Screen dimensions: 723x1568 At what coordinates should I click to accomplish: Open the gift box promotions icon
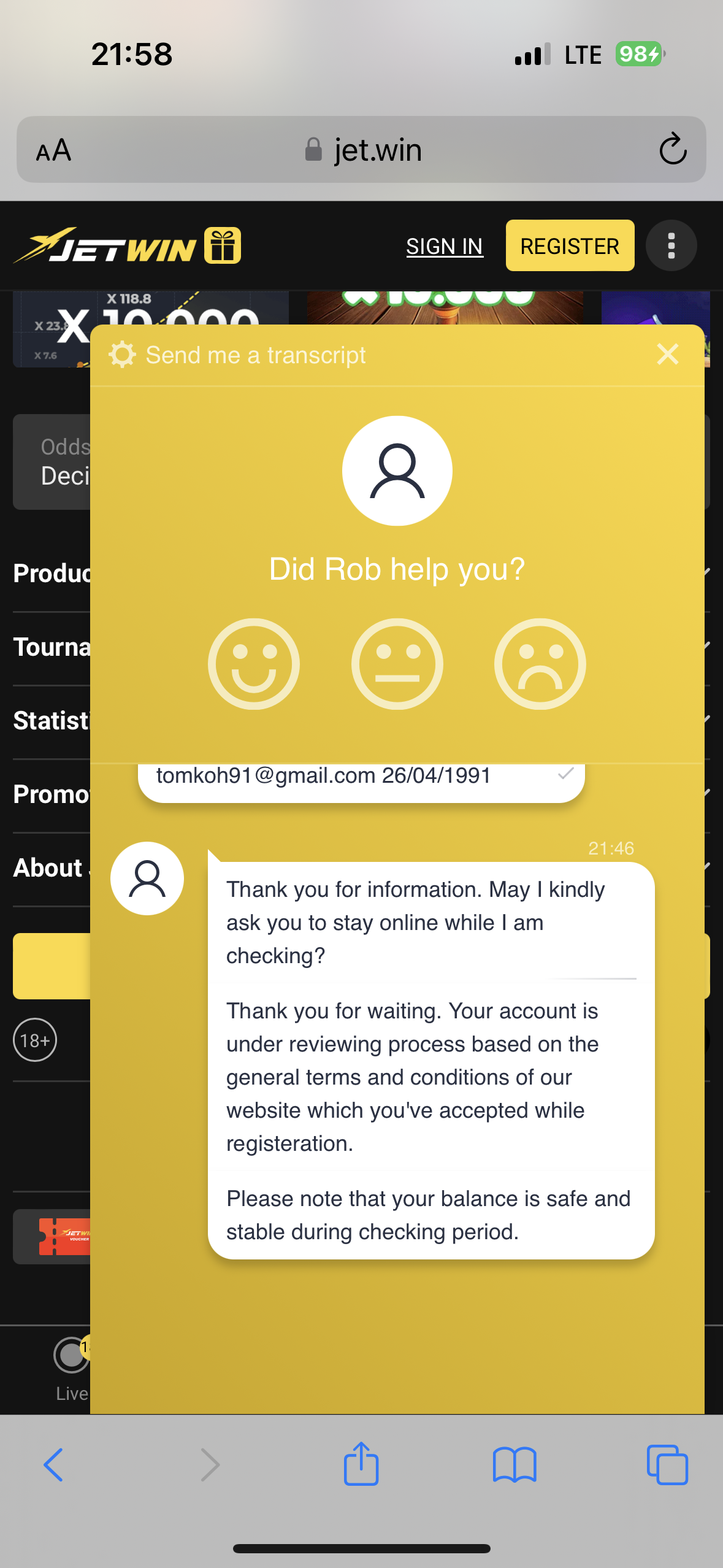pyautogui.click(x=223, y=245)
